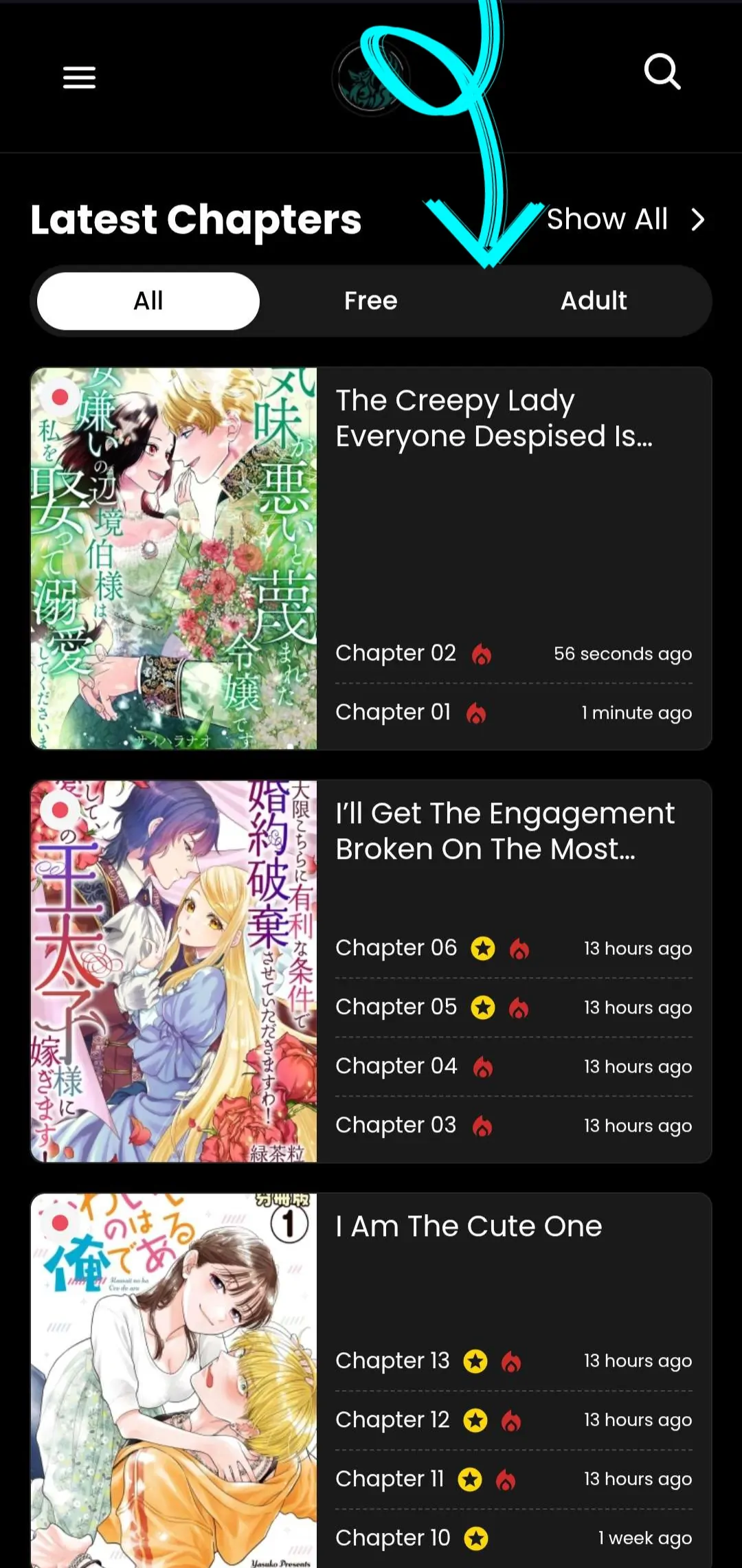Read Chapter 10 of I Am The Cute One
The height and width of the screenshot is (1568, 742).
click(x=392, y=1538)
